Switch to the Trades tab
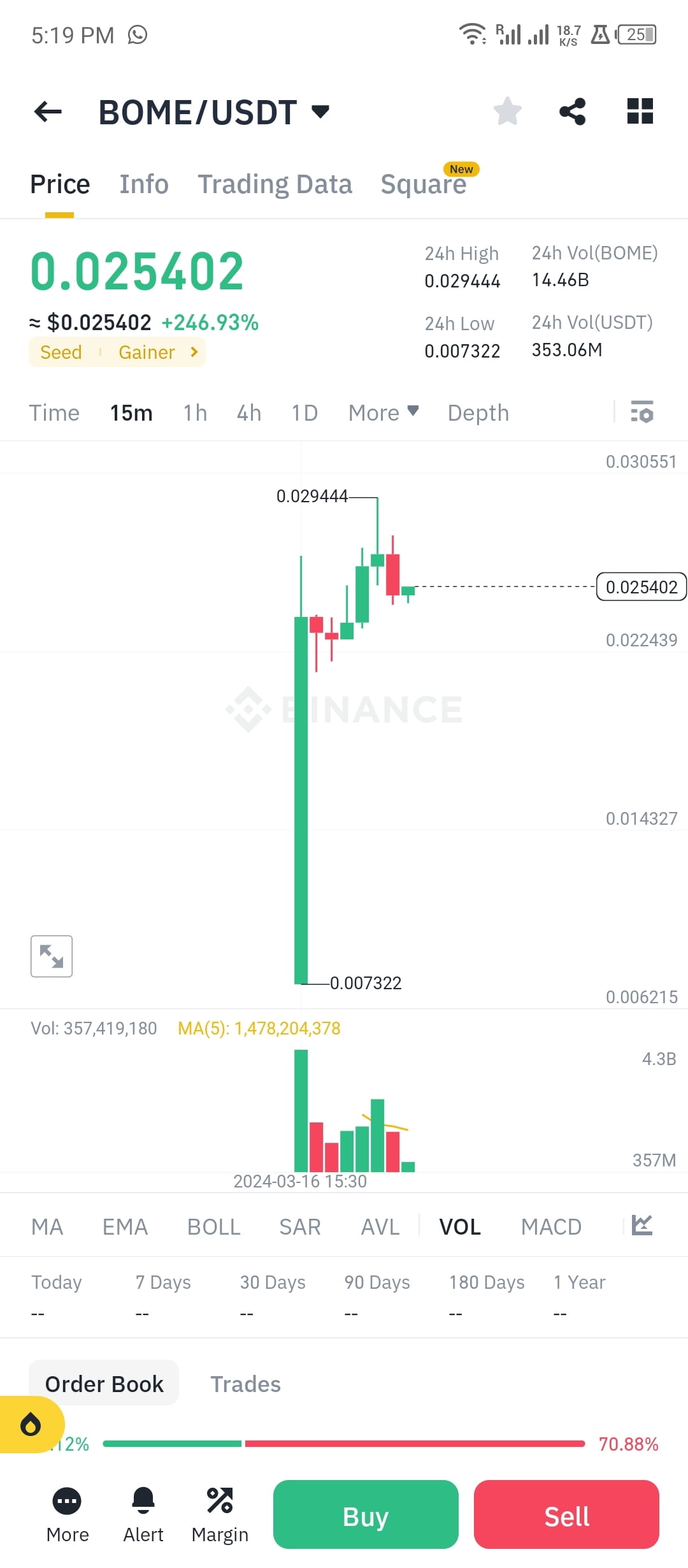 245,1384
